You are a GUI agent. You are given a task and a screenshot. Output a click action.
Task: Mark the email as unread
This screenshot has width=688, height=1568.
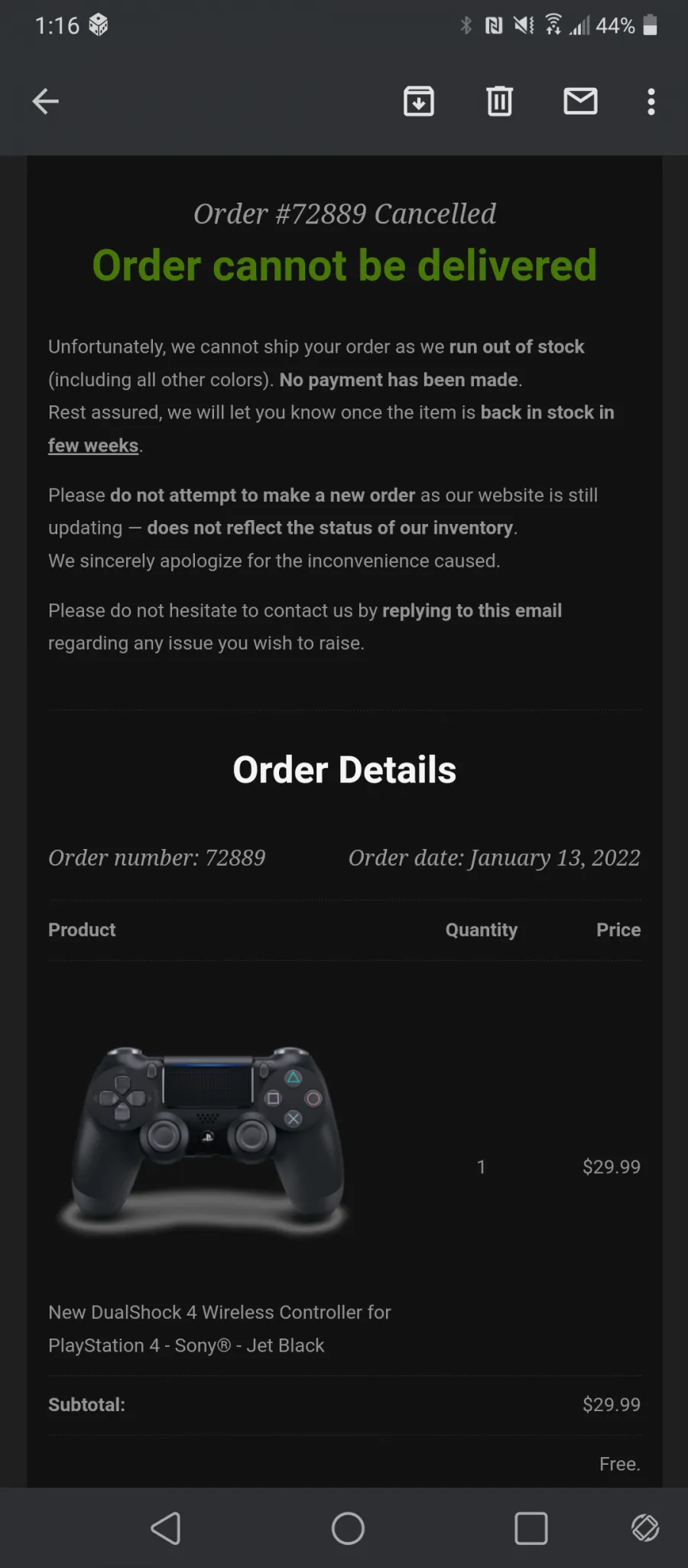580,101
